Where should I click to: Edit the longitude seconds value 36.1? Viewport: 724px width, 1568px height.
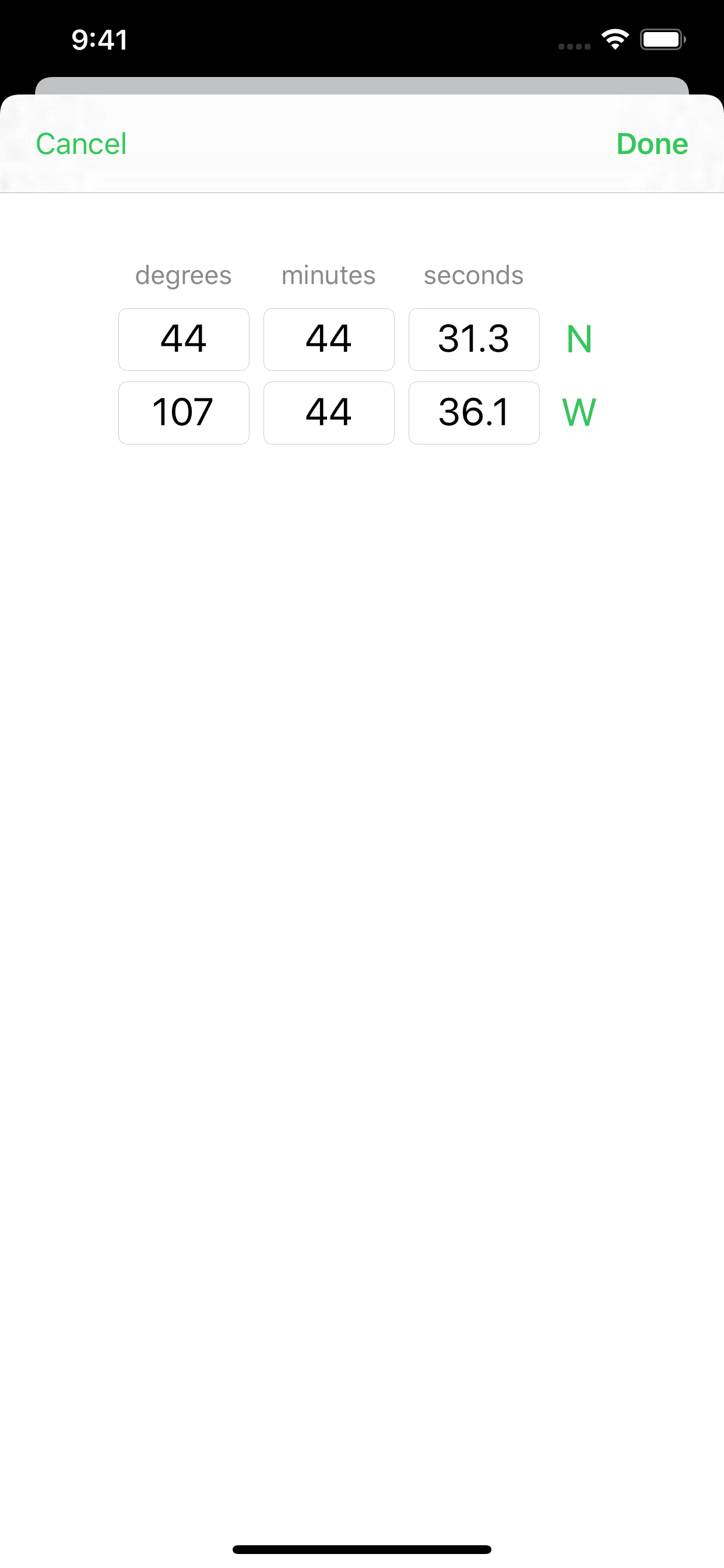click(x=474, y=412)
